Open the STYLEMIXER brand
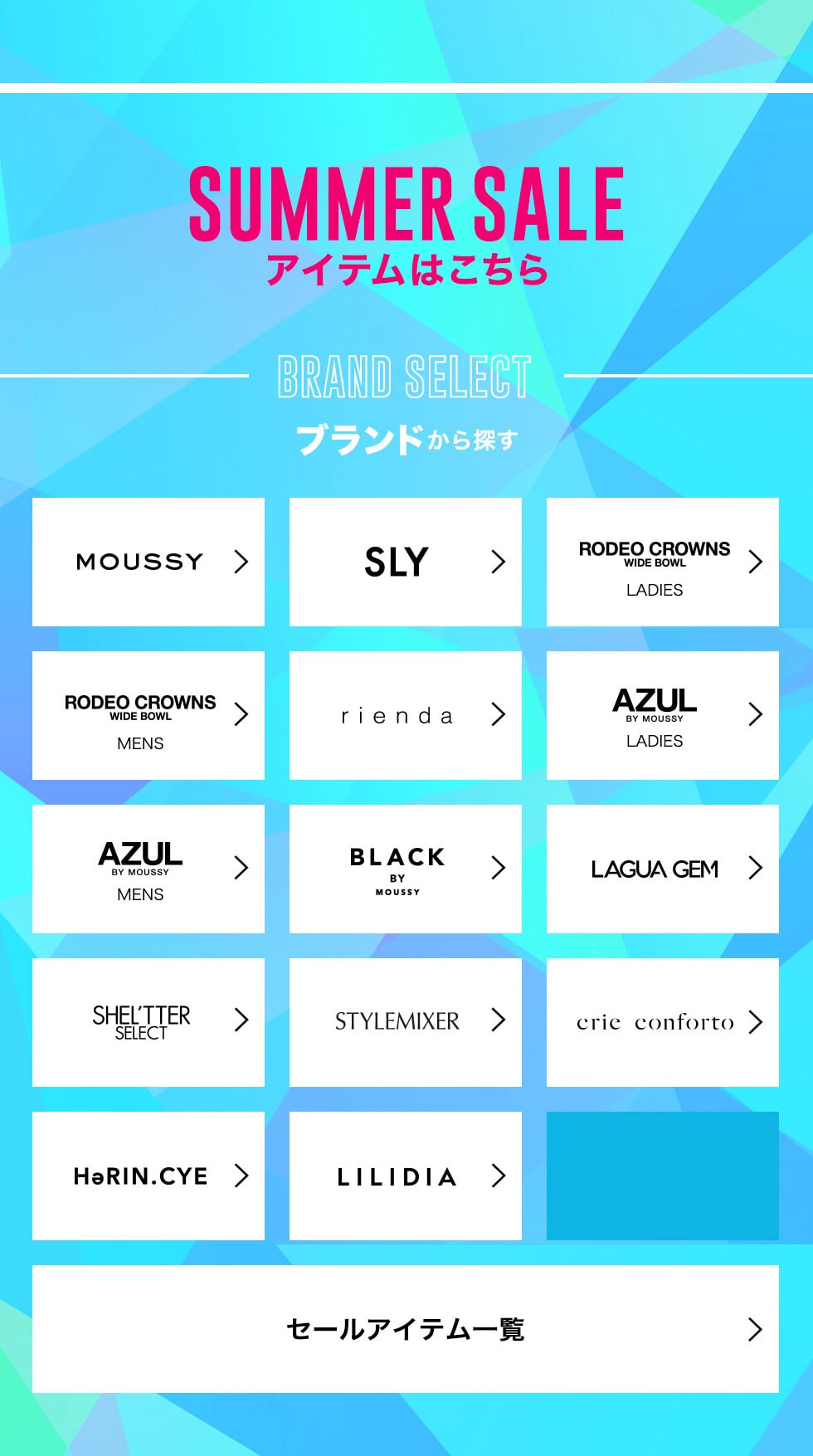The height and width of the screenshot is (1456, 813). click(x=406, y=1022)
